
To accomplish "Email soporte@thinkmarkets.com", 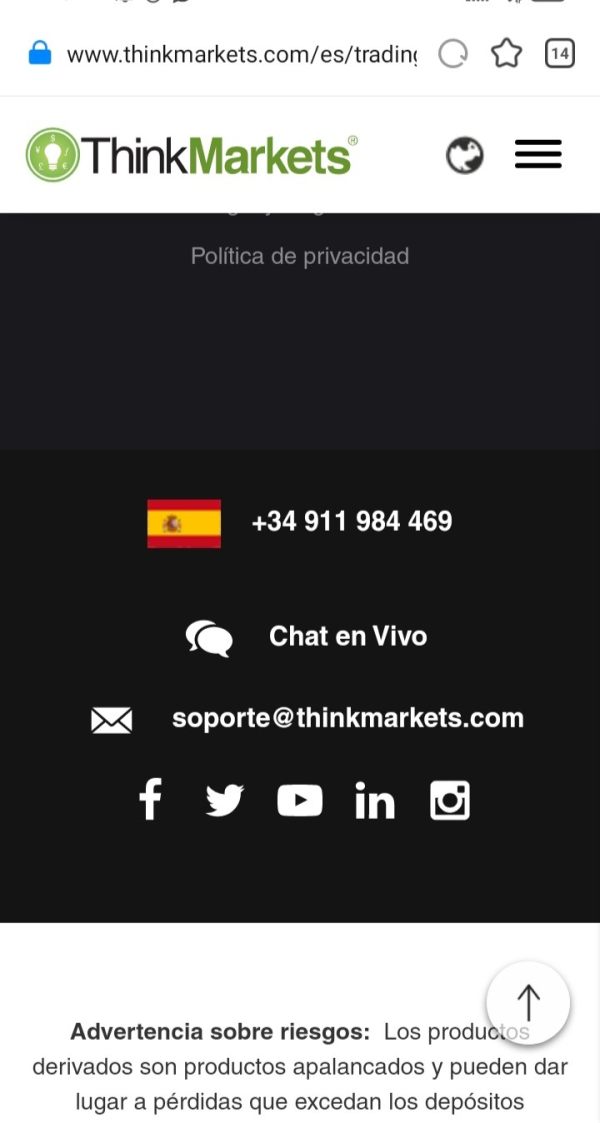I will point(348,718).
